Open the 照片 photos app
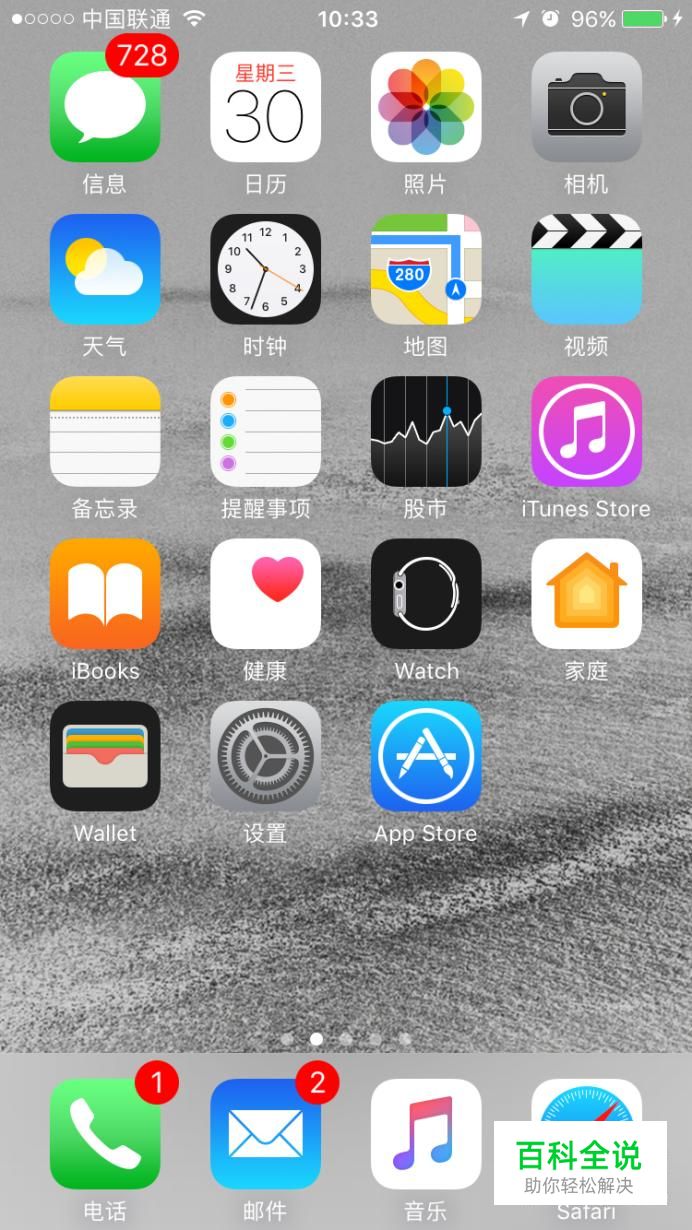The image size is (692, 1230). 426,107
